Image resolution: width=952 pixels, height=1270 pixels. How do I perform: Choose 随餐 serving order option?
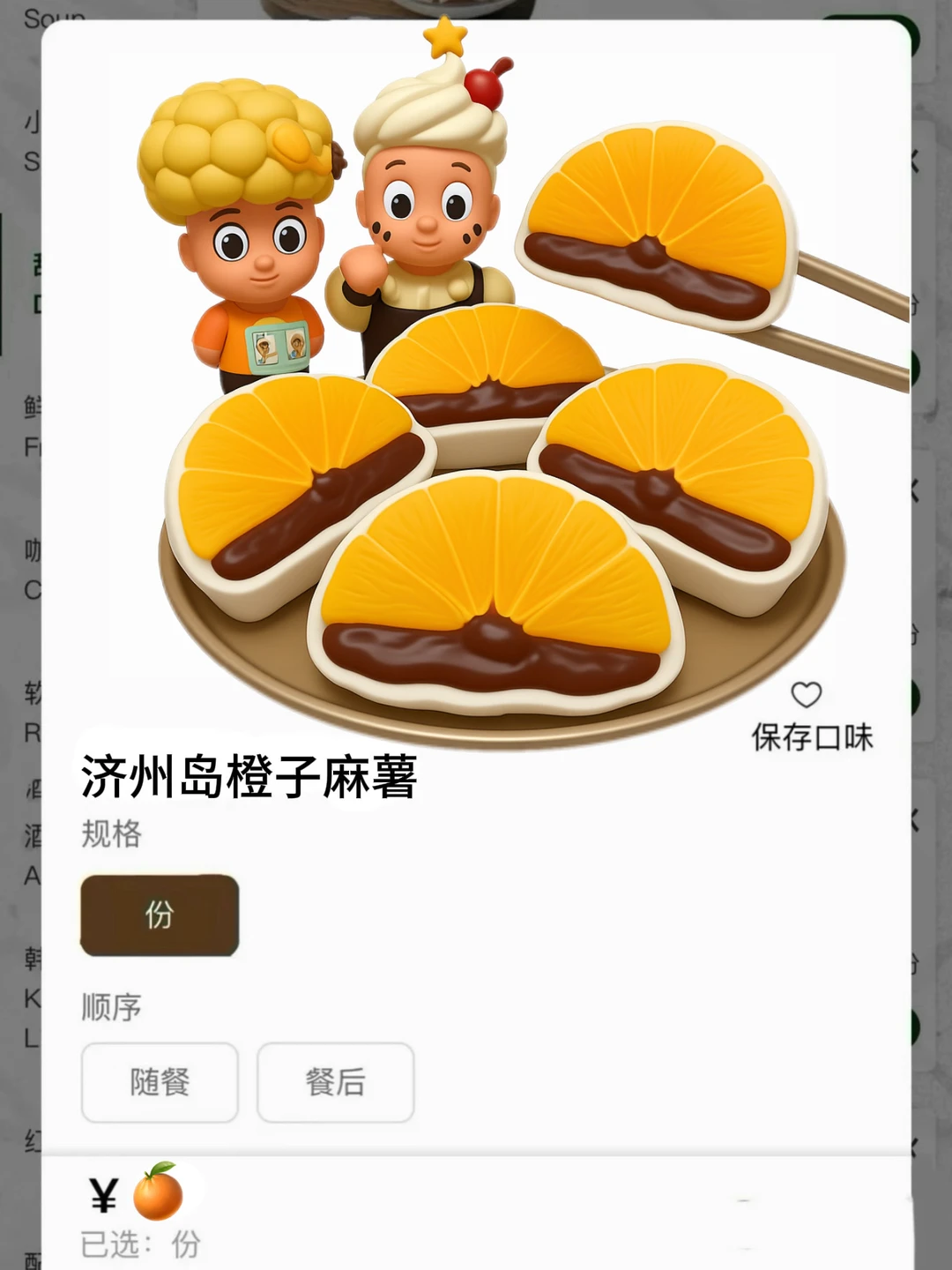point(160,1084)
